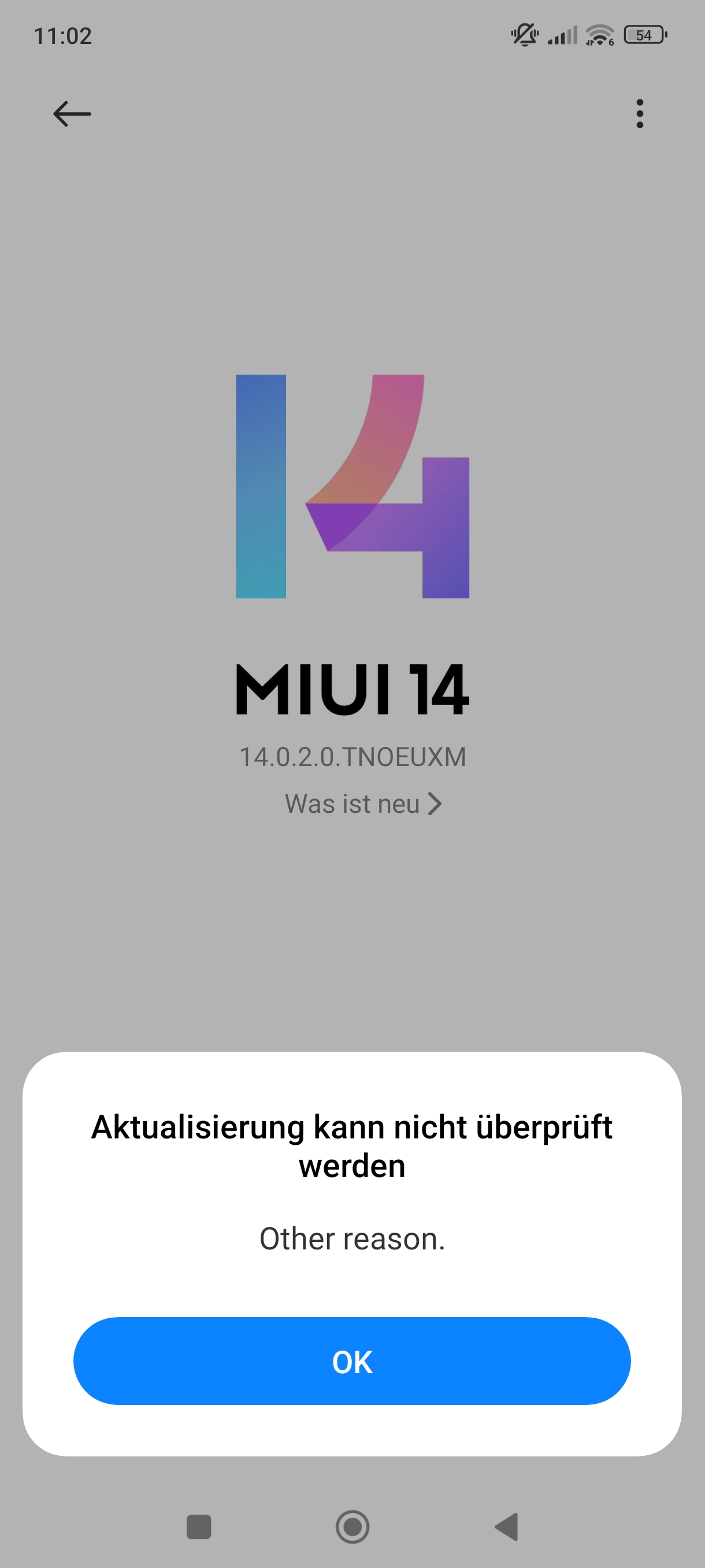Open recent apps from the navigation bar
The height and width of the screenshot is (1568, 705).
click(199, 1526)
